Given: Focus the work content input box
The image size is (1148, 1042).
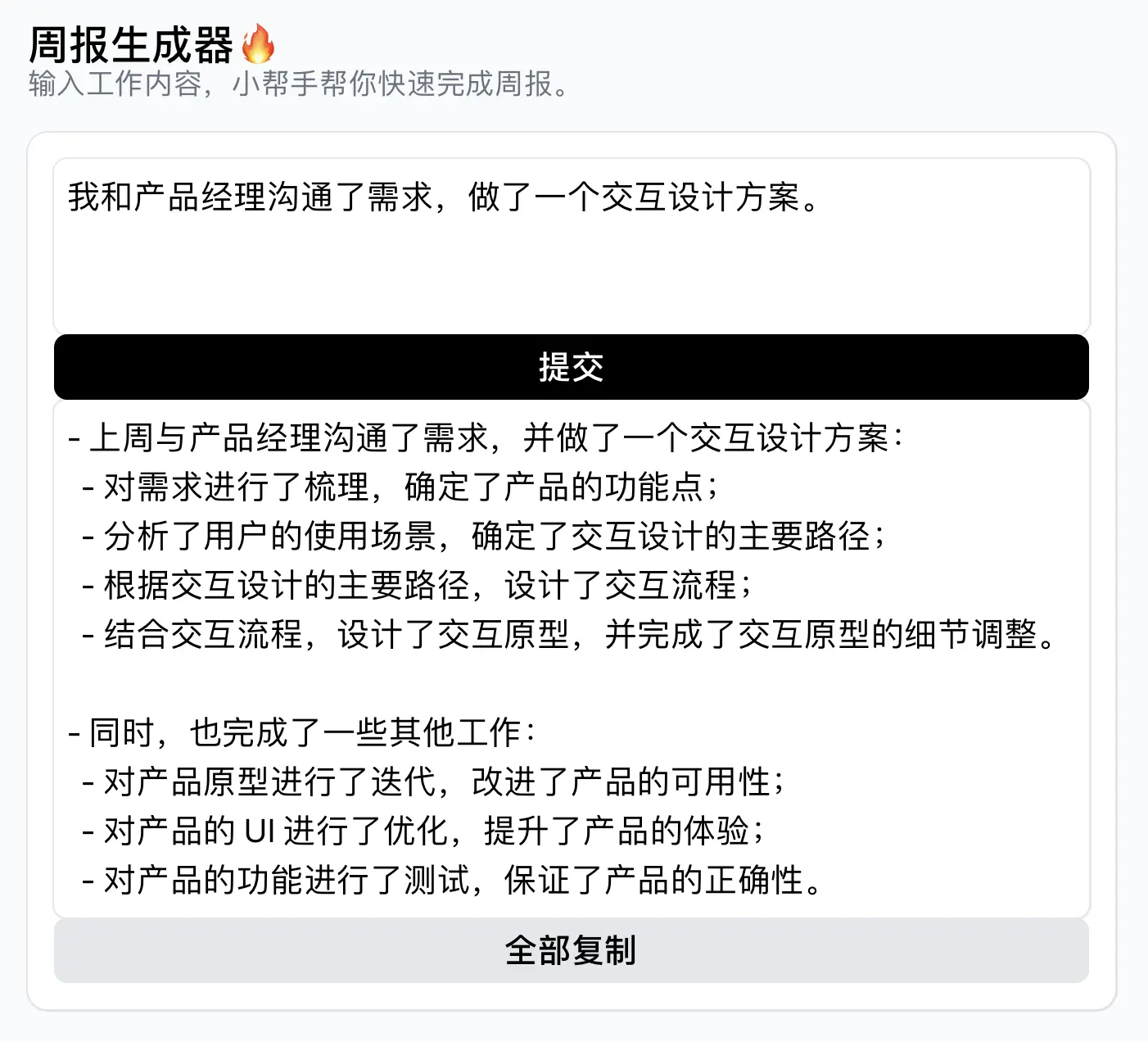Looking at the screenshot, I should point(571,246).
